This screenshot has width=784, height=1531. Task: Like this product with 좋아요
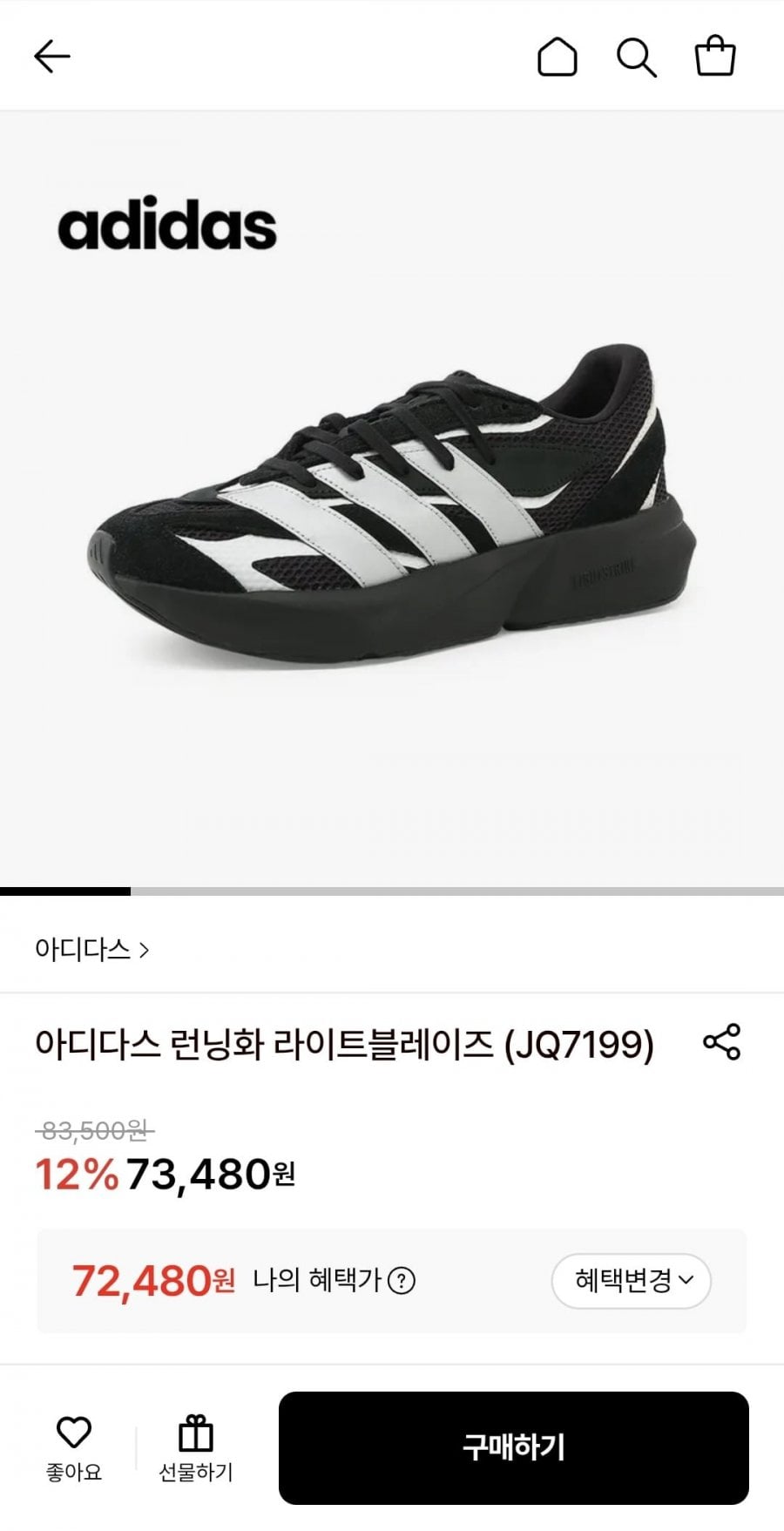pyautogui.click(x=74, y=1448)
